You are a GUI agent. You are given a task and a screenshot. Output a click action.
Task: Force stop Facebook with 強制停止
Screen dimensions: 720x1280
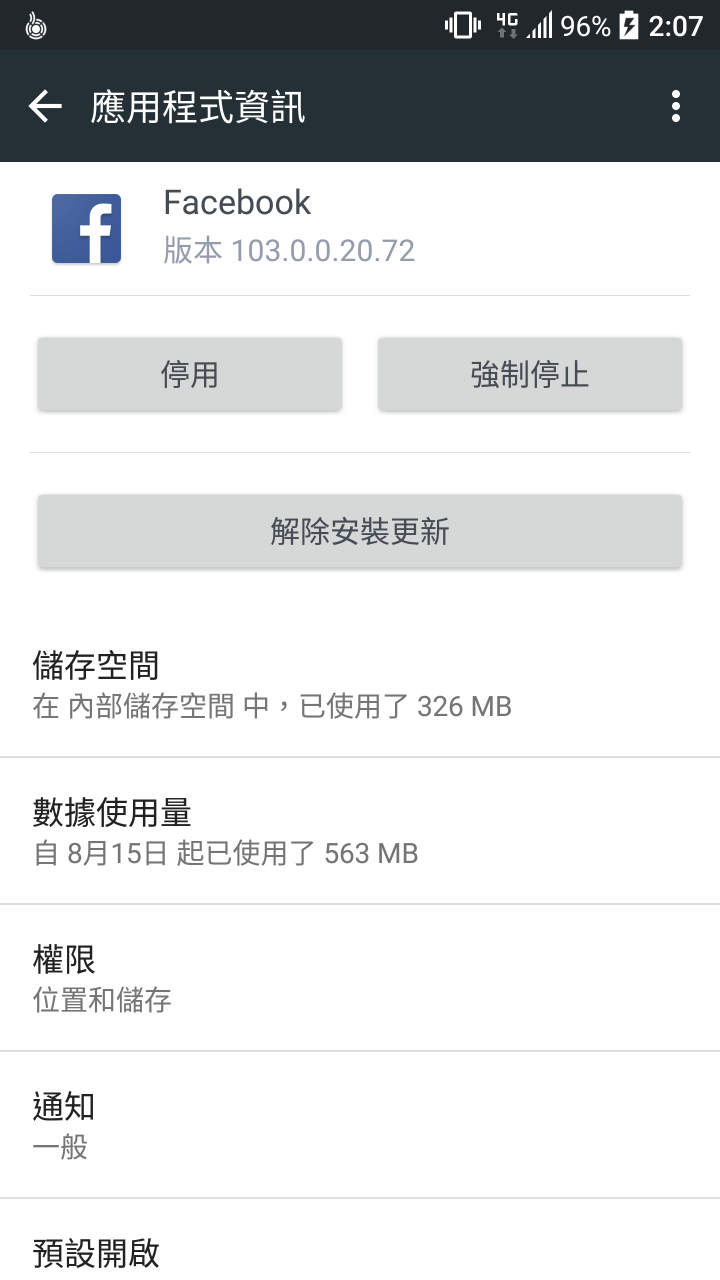coord(530,375)
